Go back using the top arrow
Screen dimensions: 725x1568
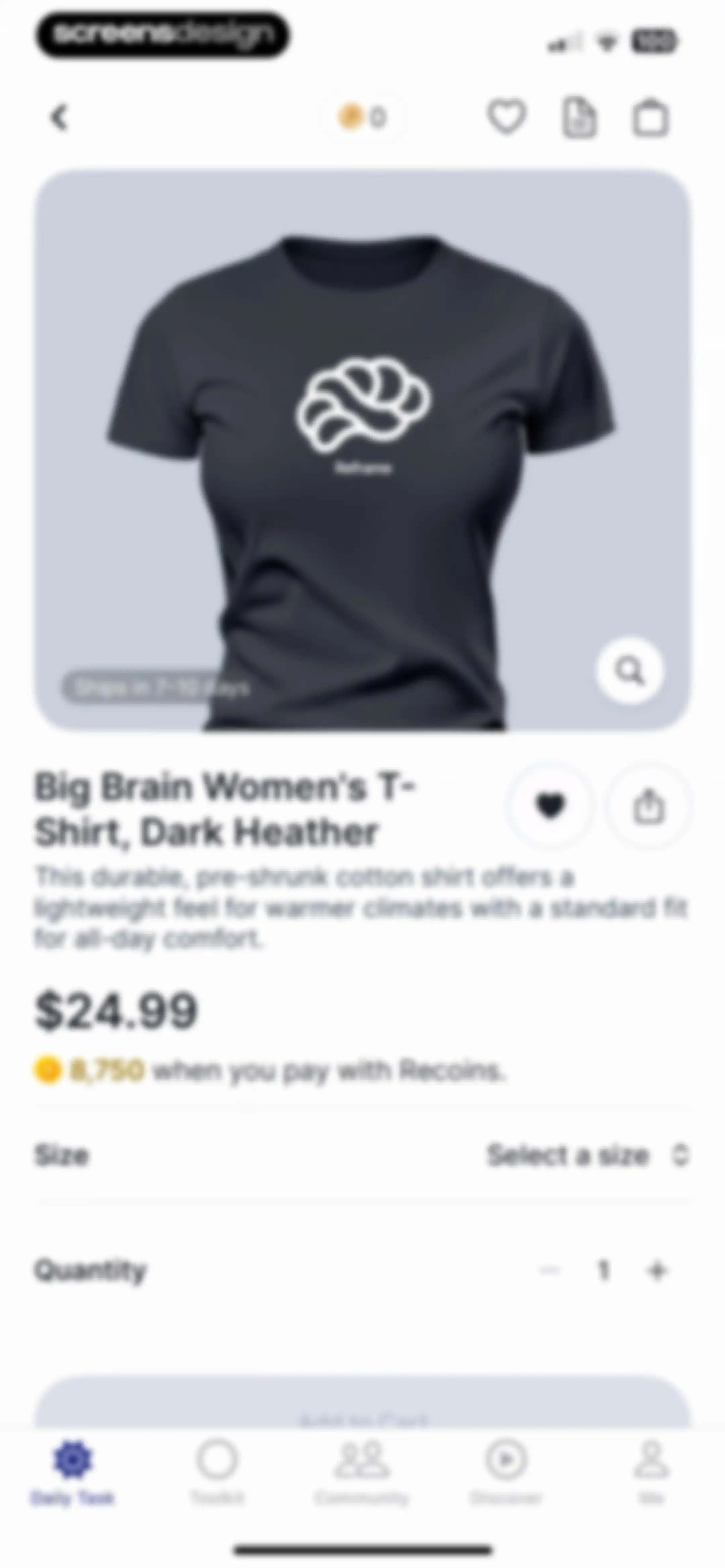pyautogui.click(x=59, y=117)
